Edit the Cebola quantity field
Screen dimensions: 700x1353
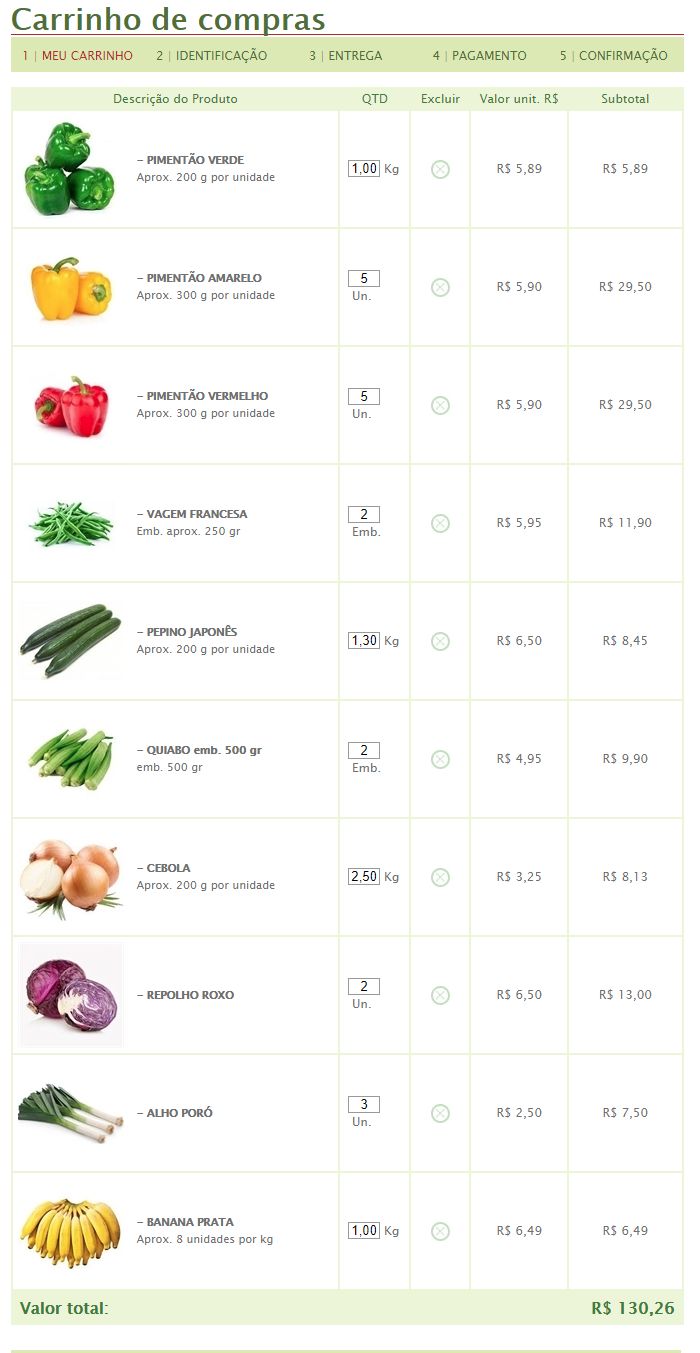[364, 877]
